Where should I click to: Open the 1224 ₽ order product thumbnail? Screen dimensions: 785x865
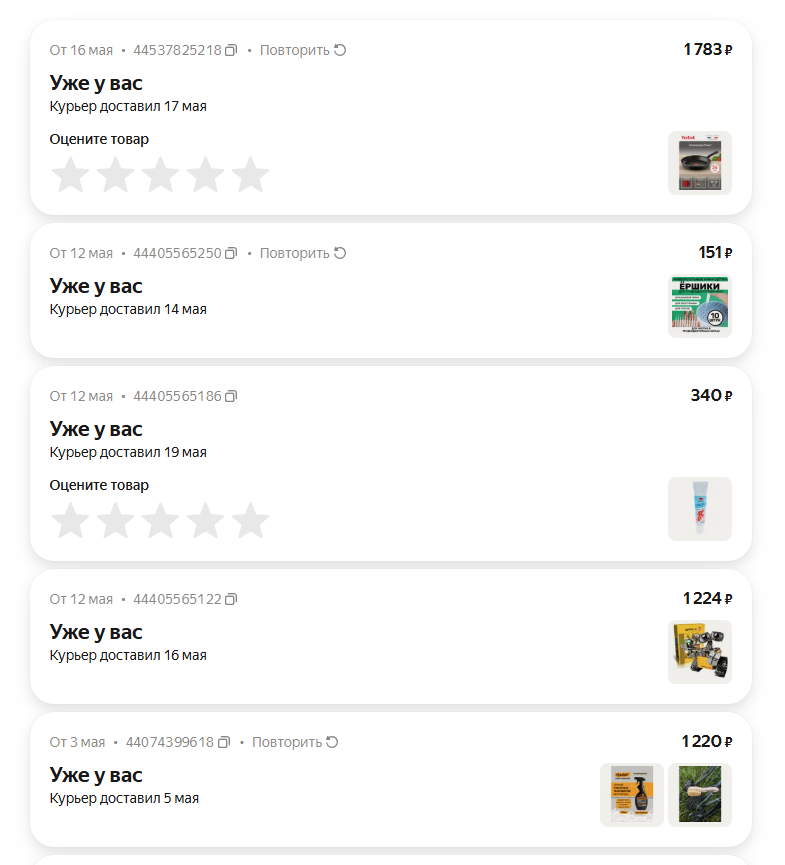699,652
